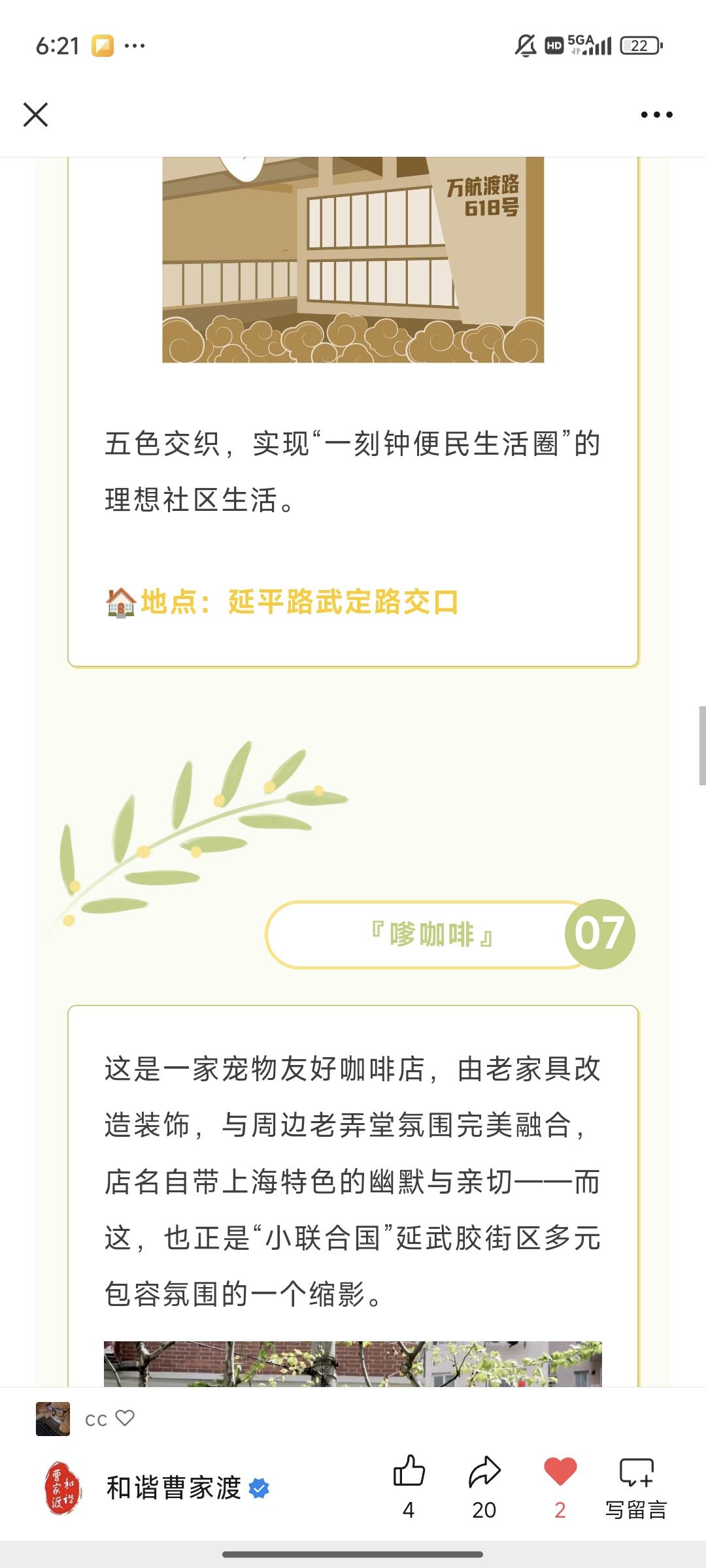Tap the 07 badge on the 嗲咖啡 header

598,934
